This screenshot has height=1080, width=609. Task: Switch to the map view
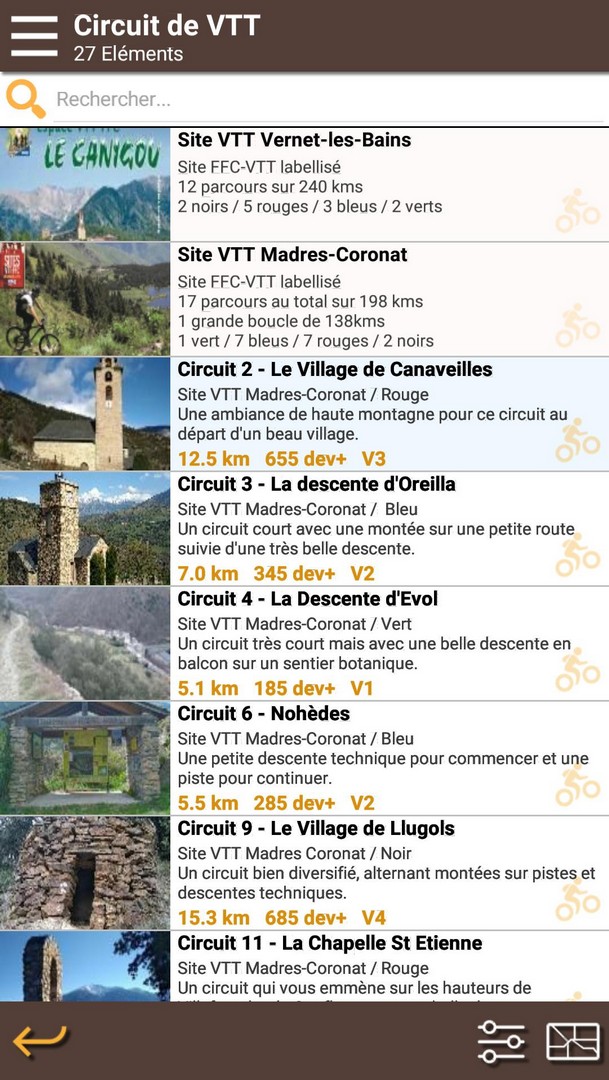pyautogui.click(x=573, y=1042)
